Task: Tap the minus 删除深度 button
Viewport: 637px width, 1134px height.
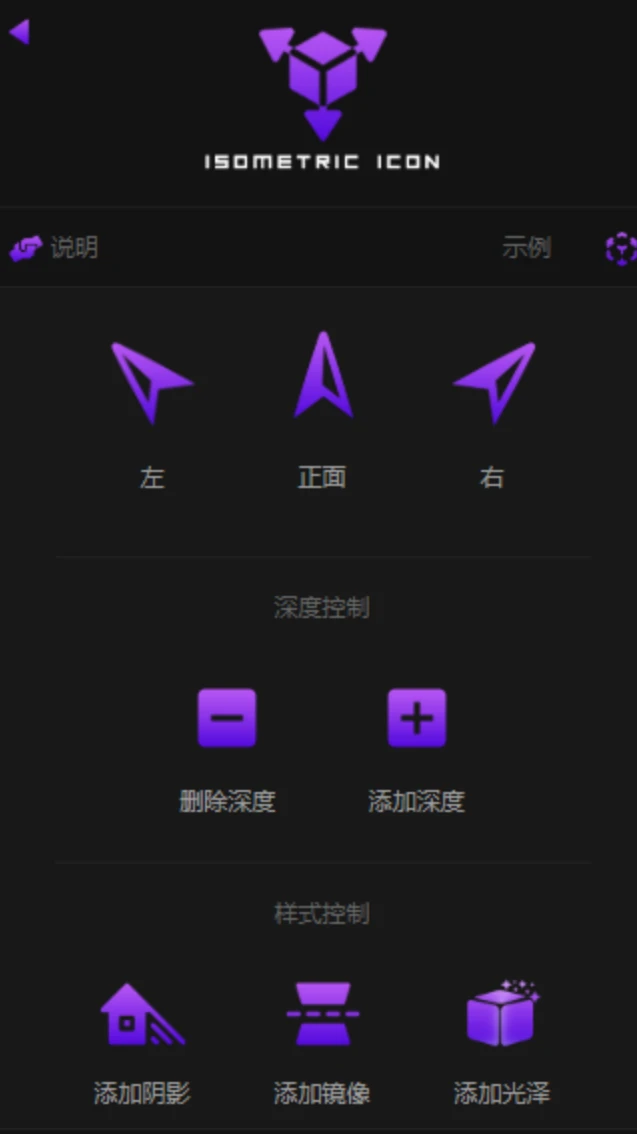Action: pyautogui.click(x=227, y=718)
